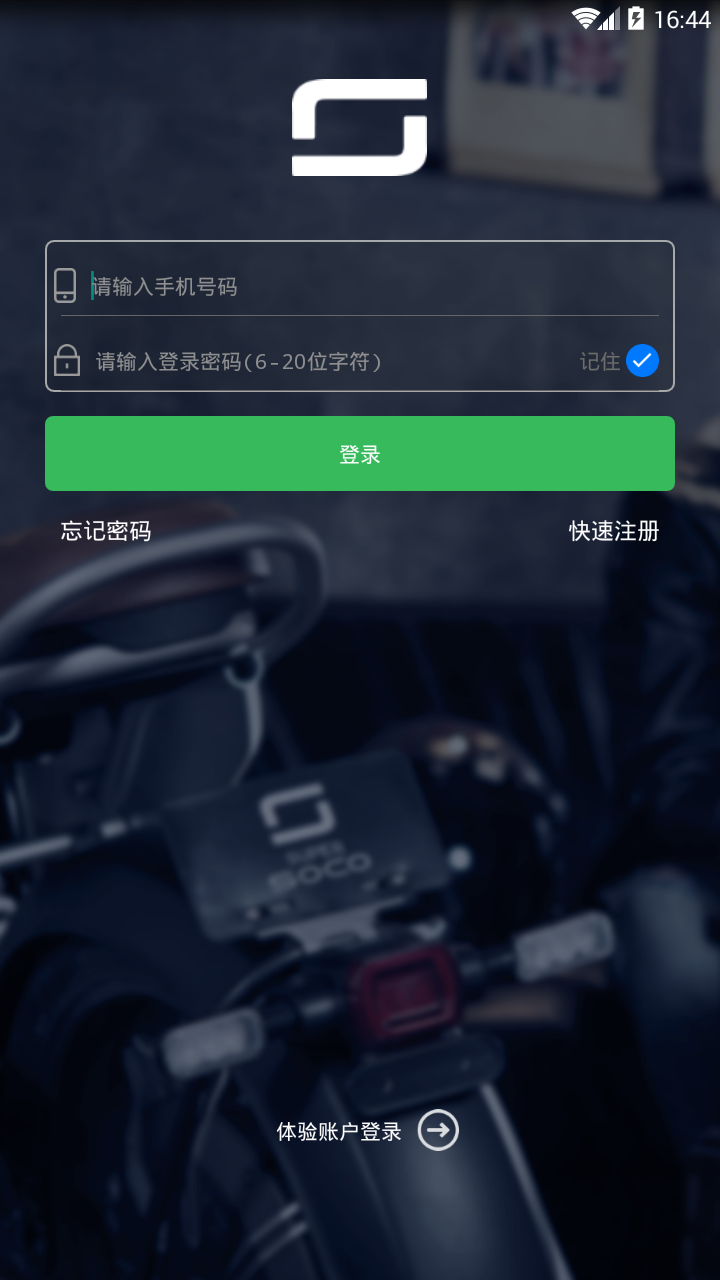Log in with 体验账户登录 demo account
Screen dimensions: 720x1280
(x=366, y=1131)
